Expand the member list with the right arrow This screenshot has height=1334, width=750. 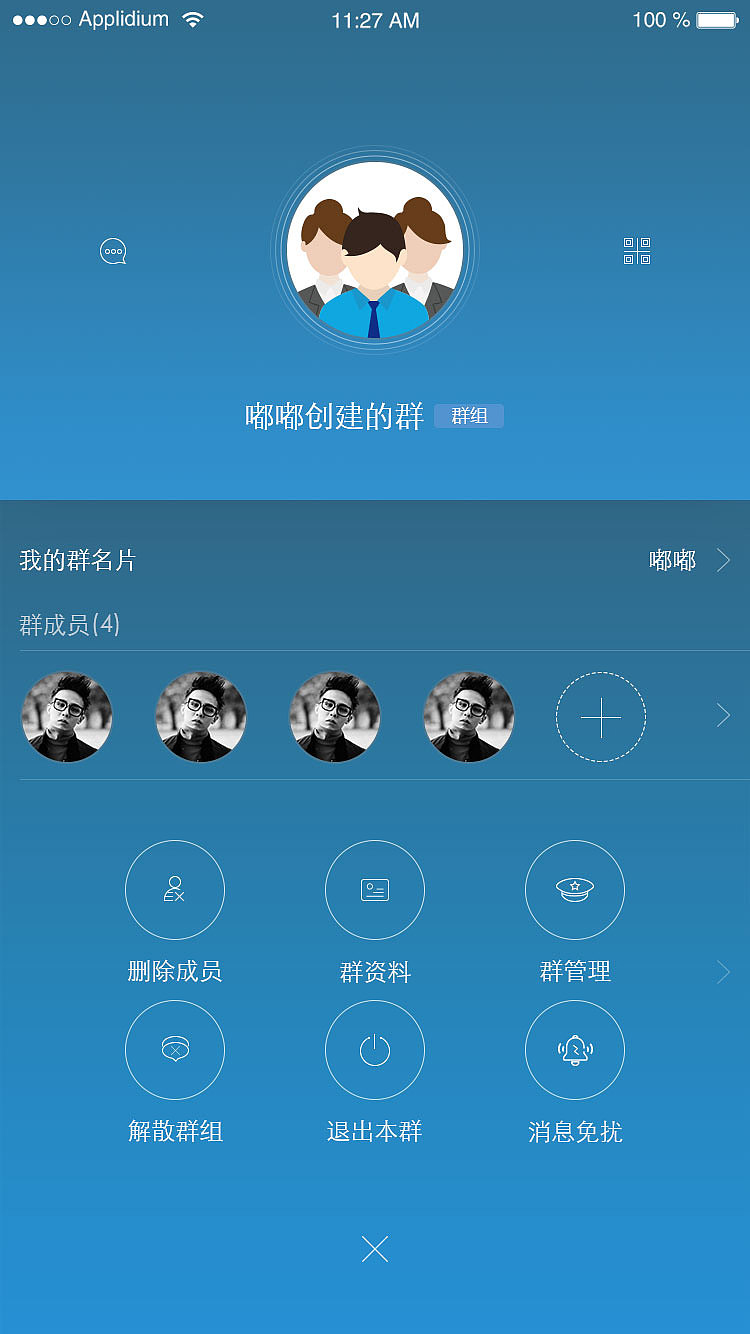(x=723, y=717)
